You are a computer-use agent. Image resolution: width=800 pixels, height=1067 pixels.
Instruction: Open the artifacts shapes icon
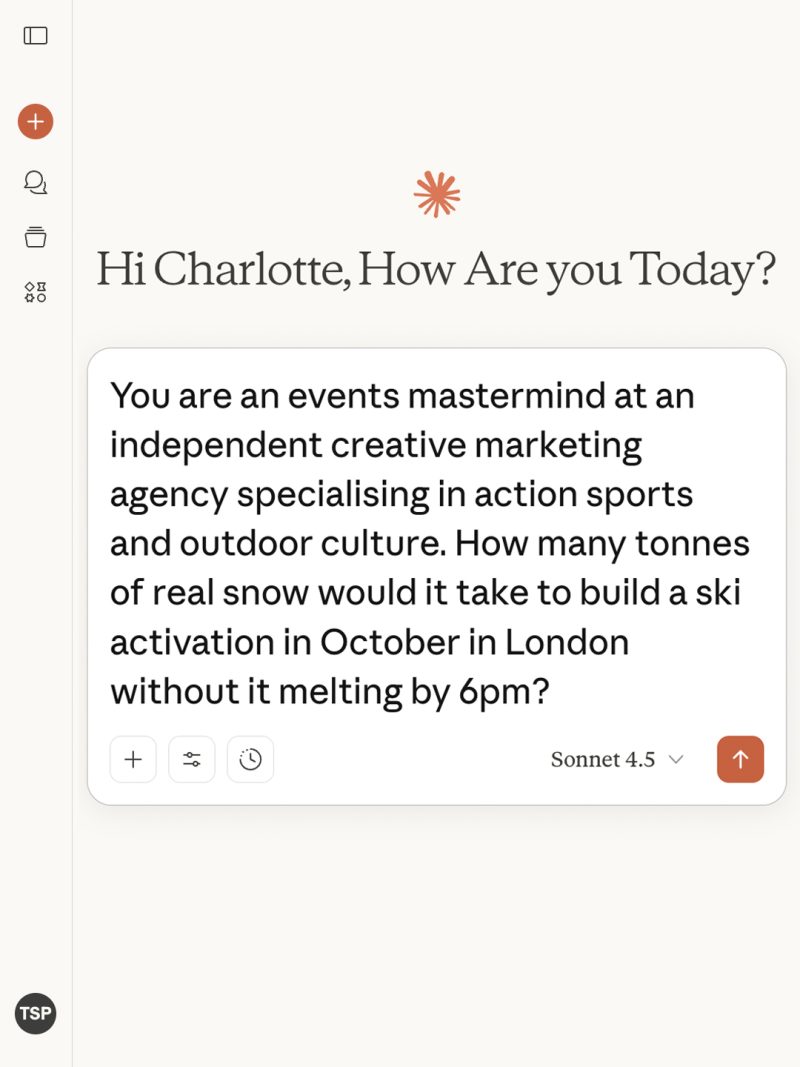(35, 292)
